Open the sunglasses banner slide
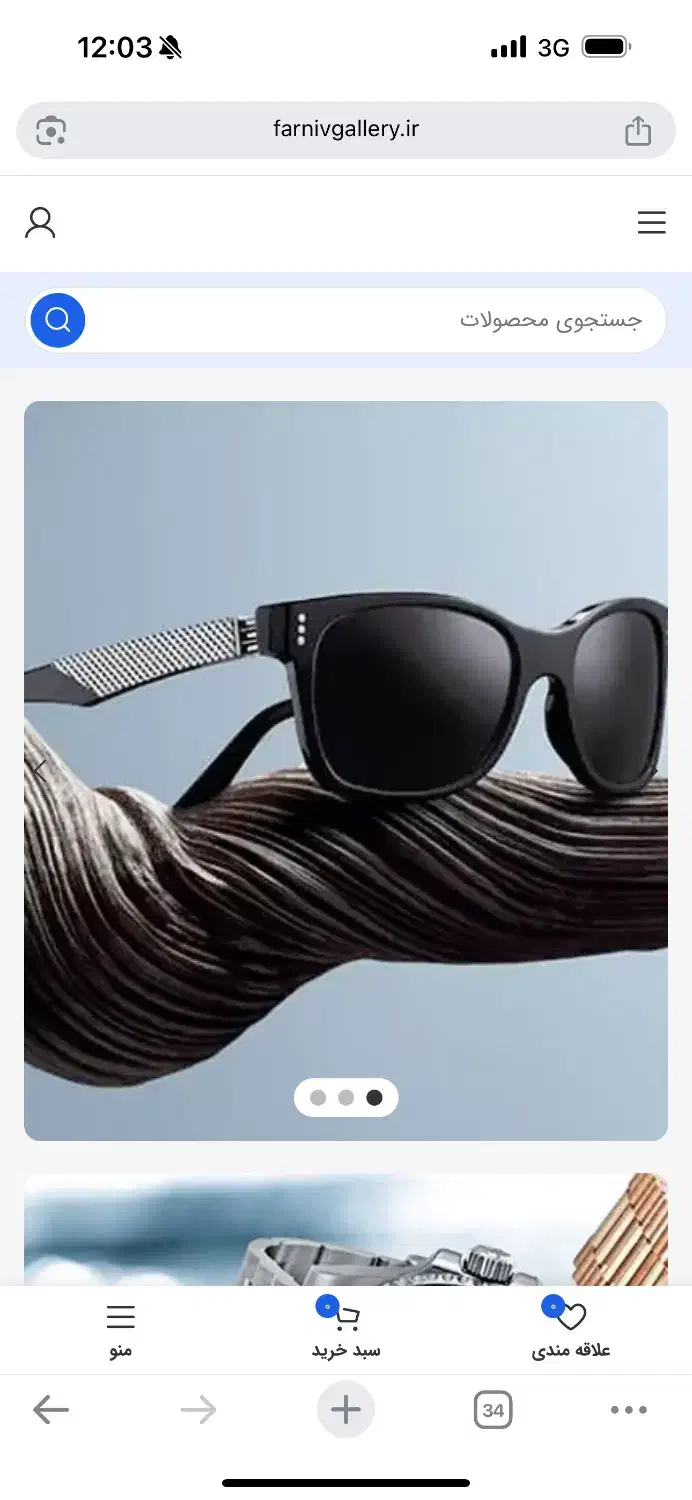Viewport: 692px width, 1500px height. pyautogui.click(x=346, y=770)
